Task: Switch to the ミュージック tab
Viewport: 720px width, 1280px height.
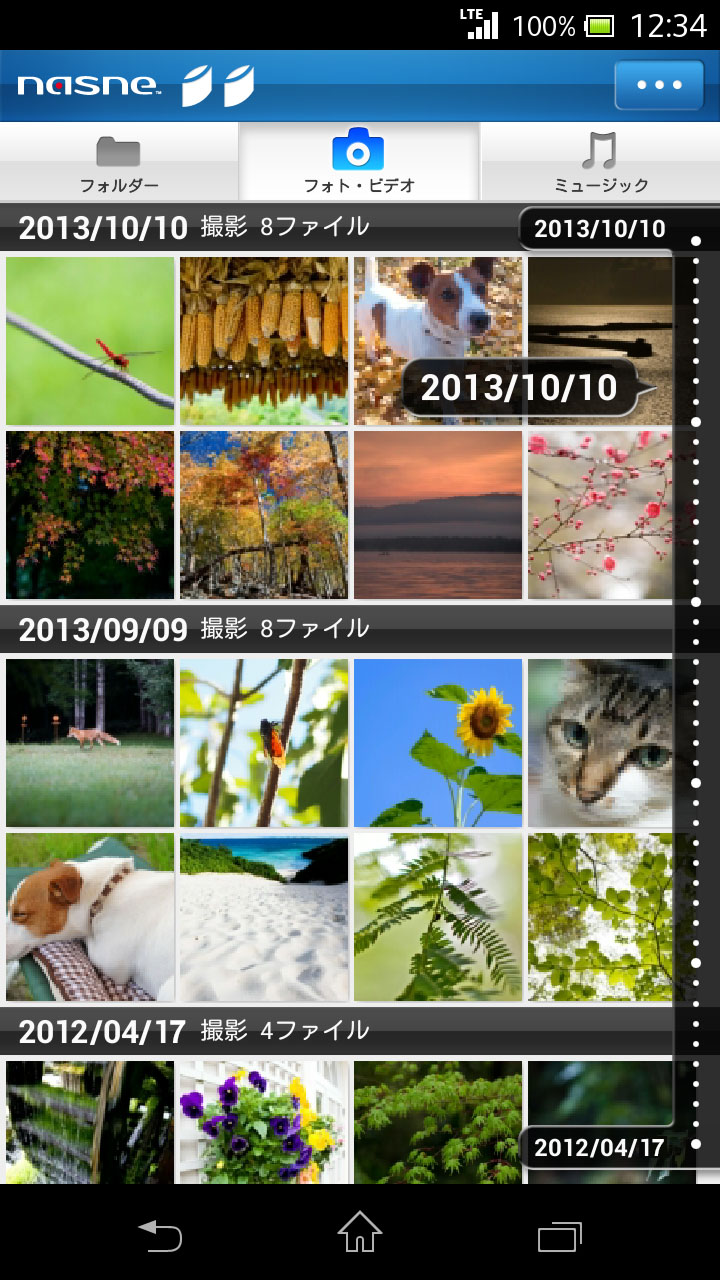Action: click(x=601, y=162)
